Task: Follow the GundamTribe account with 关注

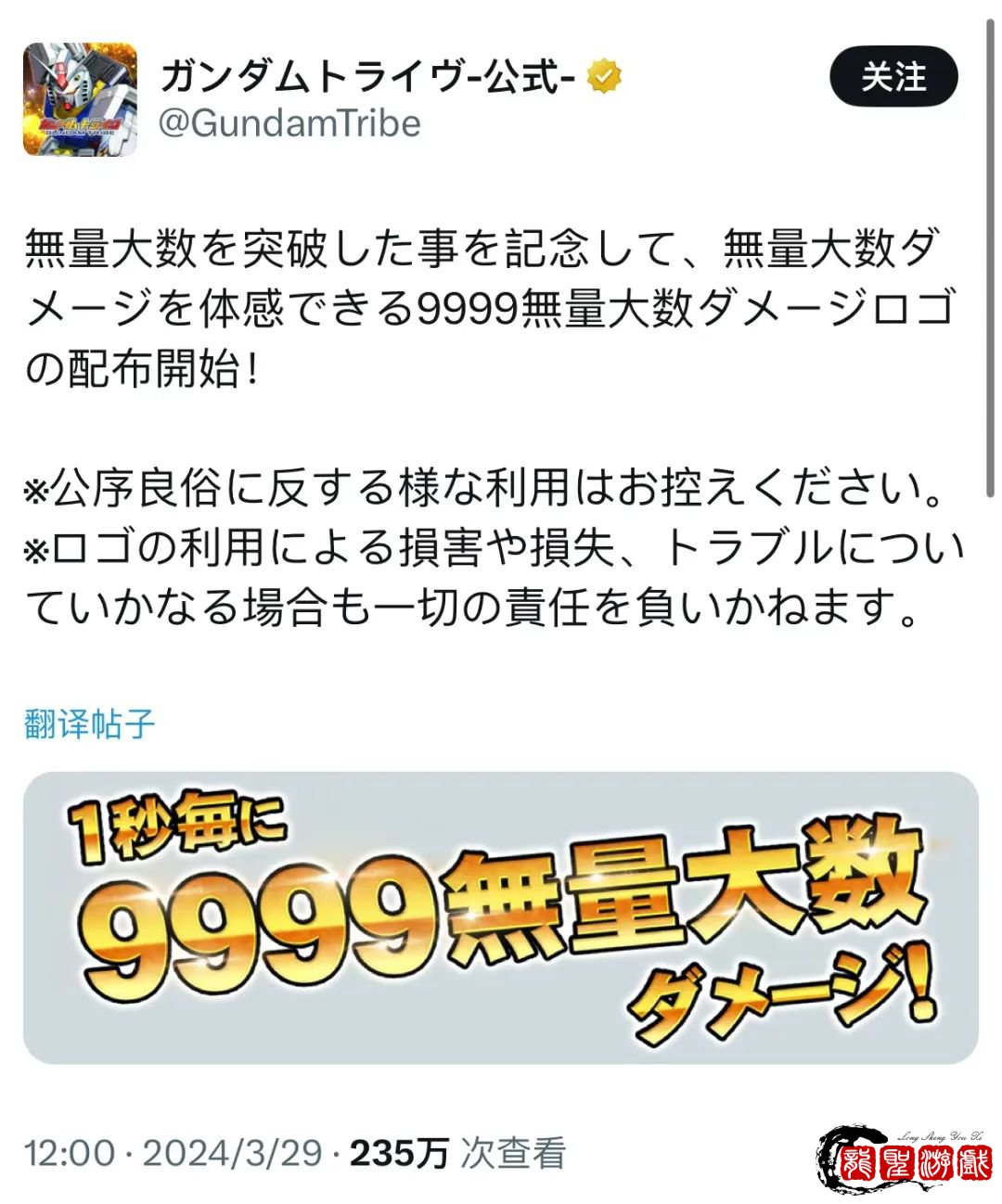Action: (893, 76)
